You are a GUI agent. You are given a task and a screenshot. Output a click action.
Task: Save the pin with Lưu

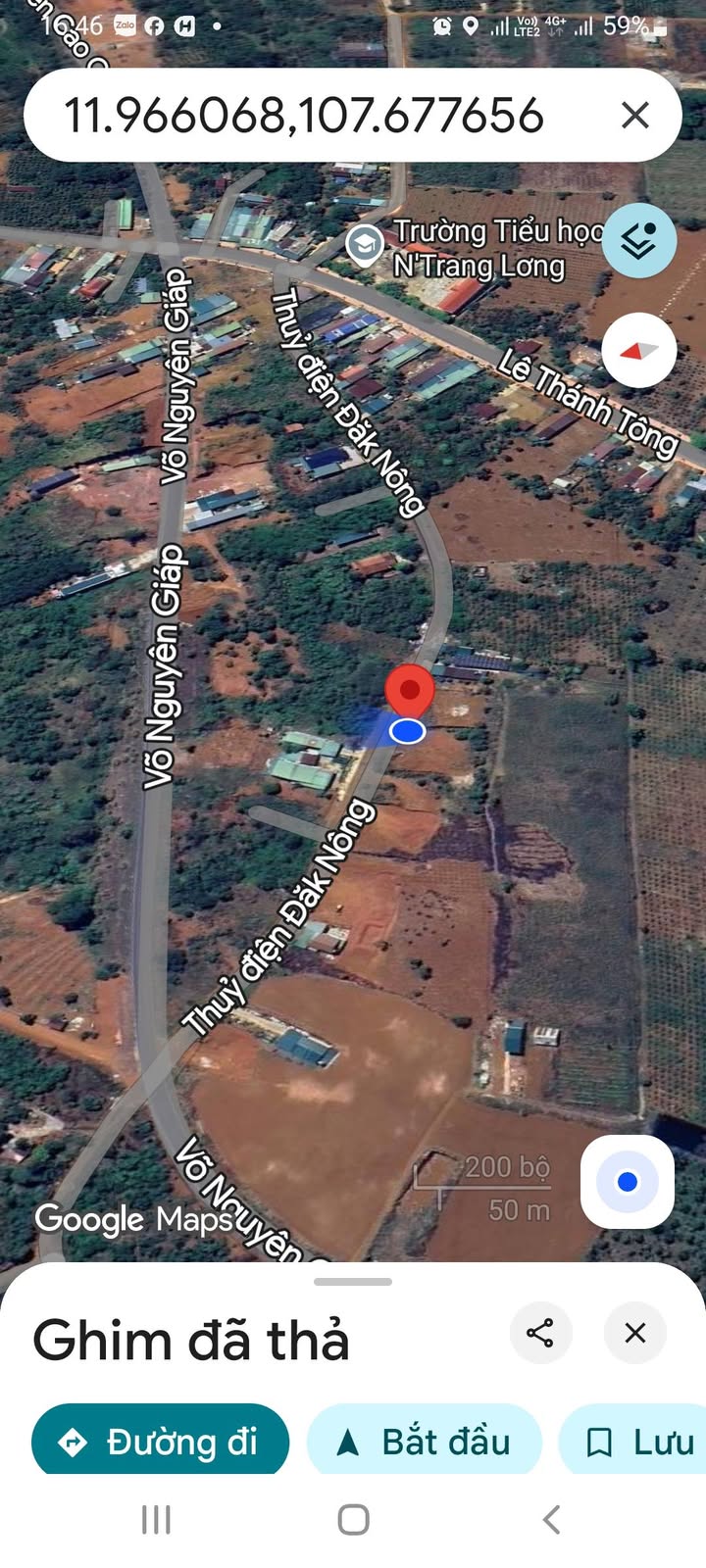(639, 1442)
